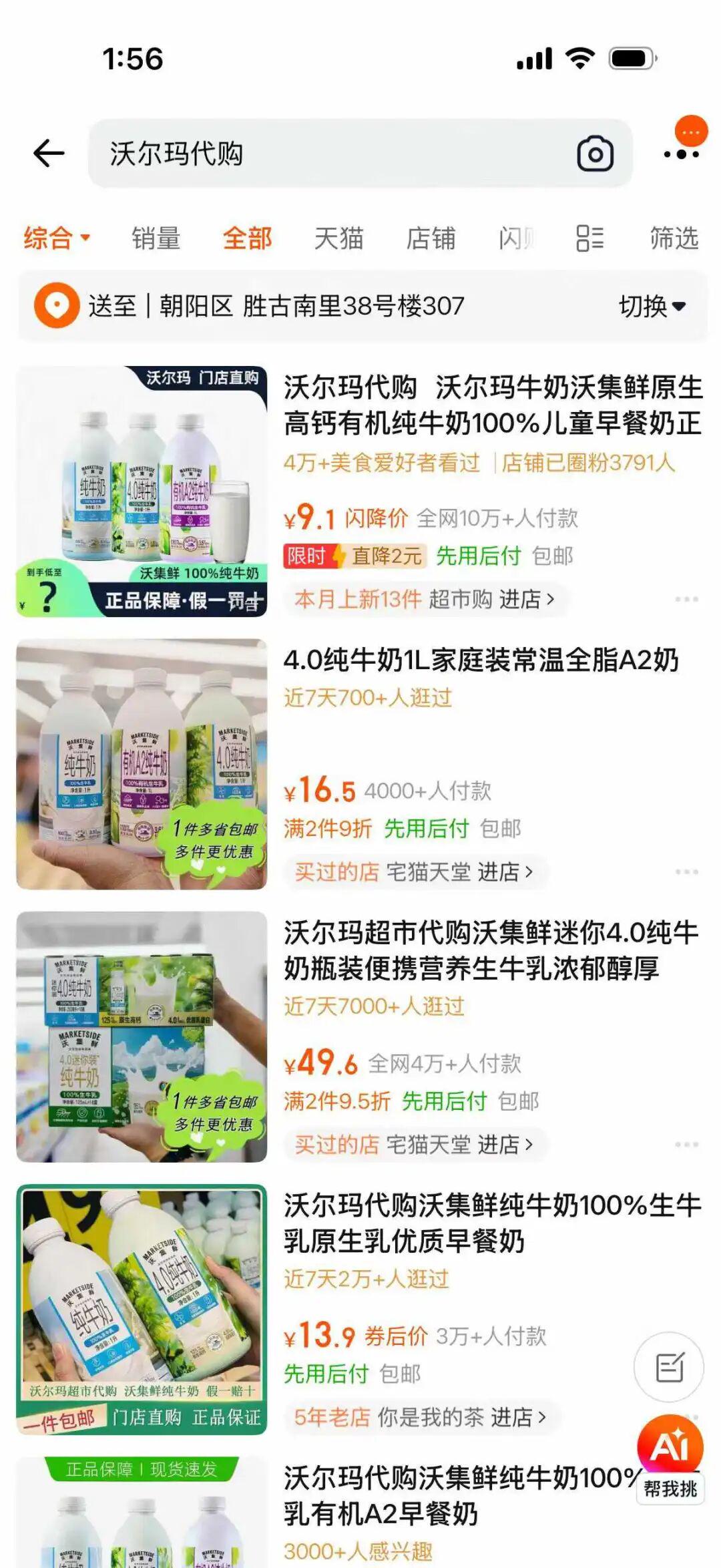Open more options for 4.0纯牛奶1L item
Viewport: 721px width, 1568px height.
(686, 872)
